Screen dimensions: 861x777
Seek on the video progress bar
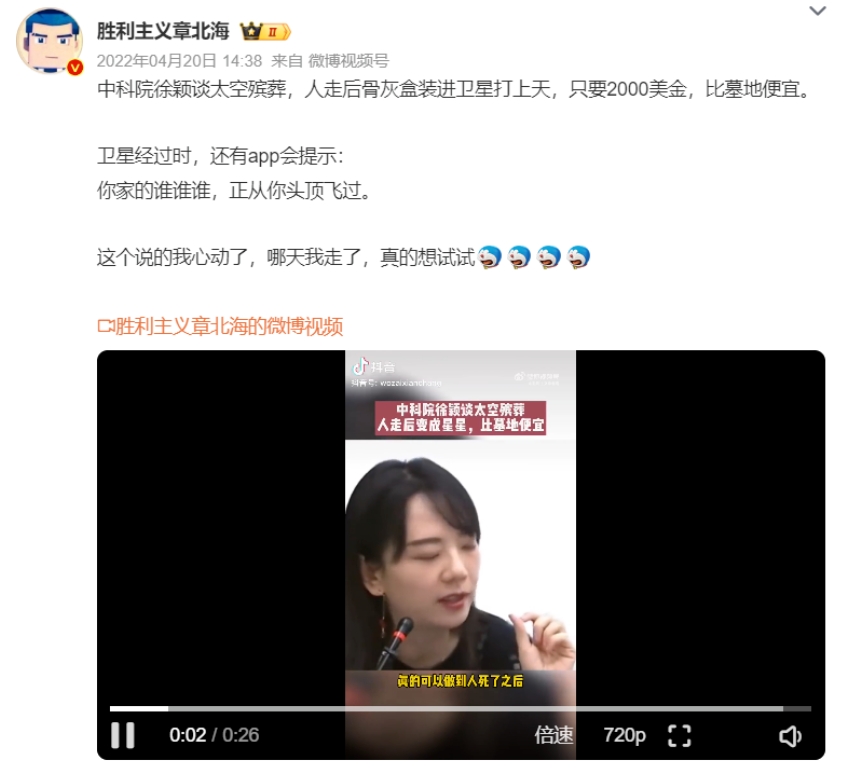pos(460,708)
